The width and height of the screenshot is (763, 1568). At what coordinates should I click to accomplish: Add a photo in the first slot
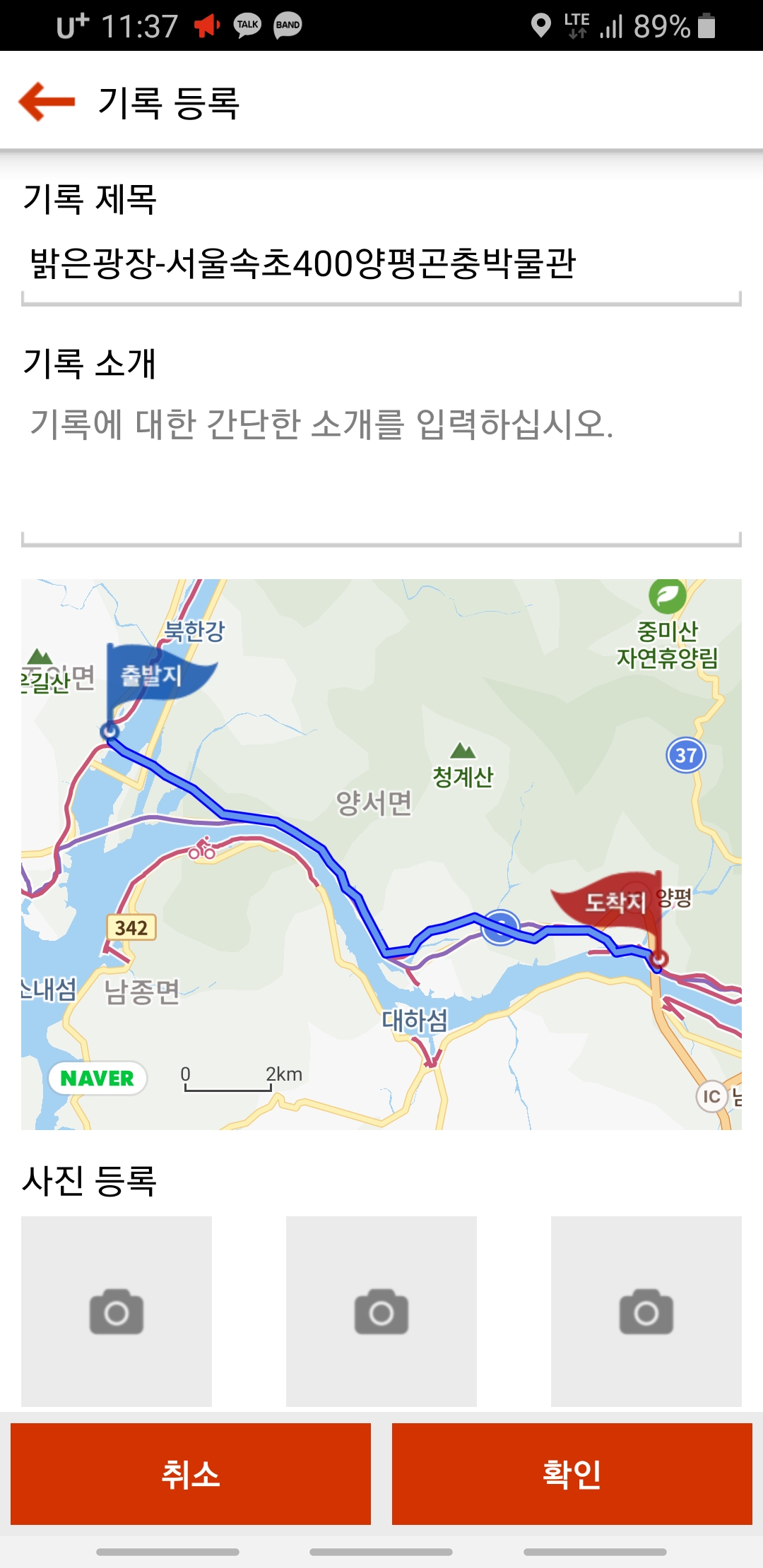(117, 1311)
